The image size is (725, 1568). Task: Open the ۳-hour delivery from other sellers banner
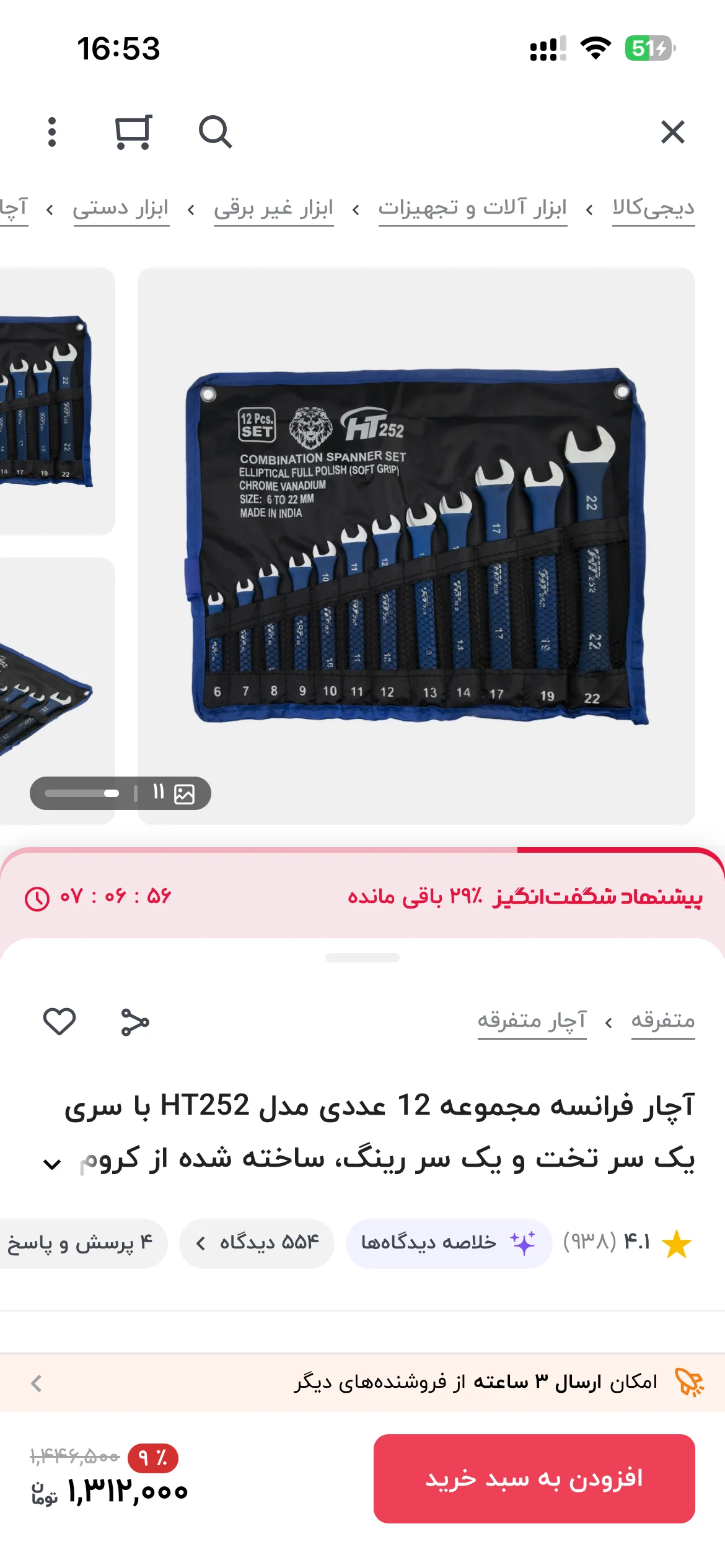pos(362,1383)
